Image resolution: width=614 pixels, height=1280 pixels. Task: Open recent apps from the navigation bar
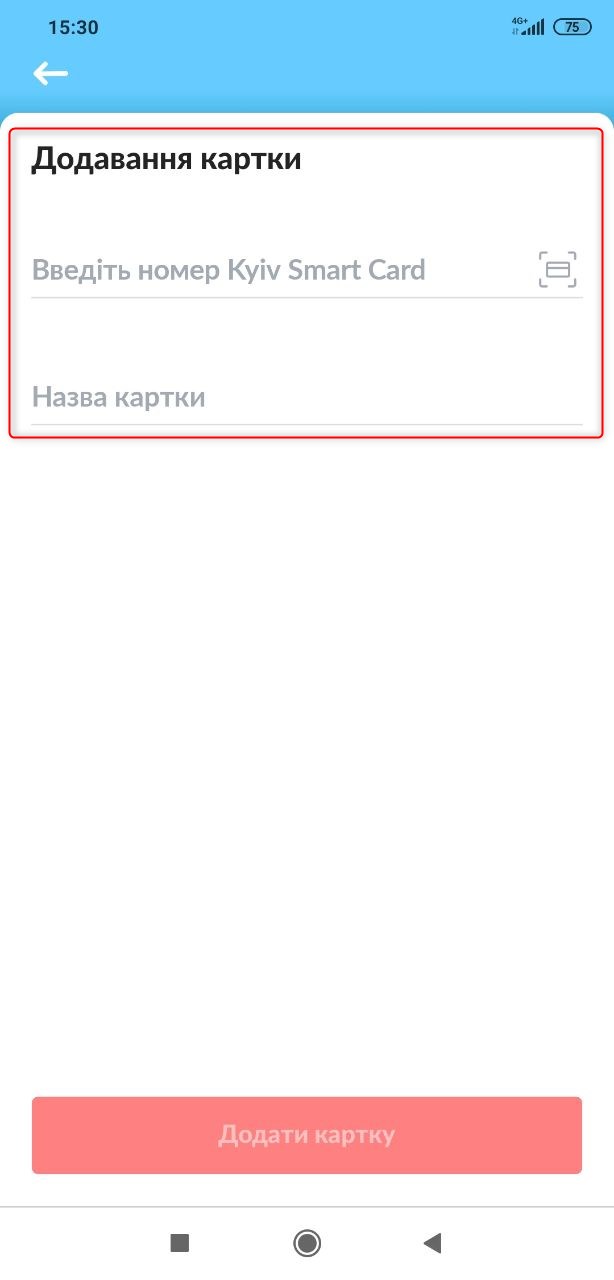pyautogui.click(x=180, y=1243)
